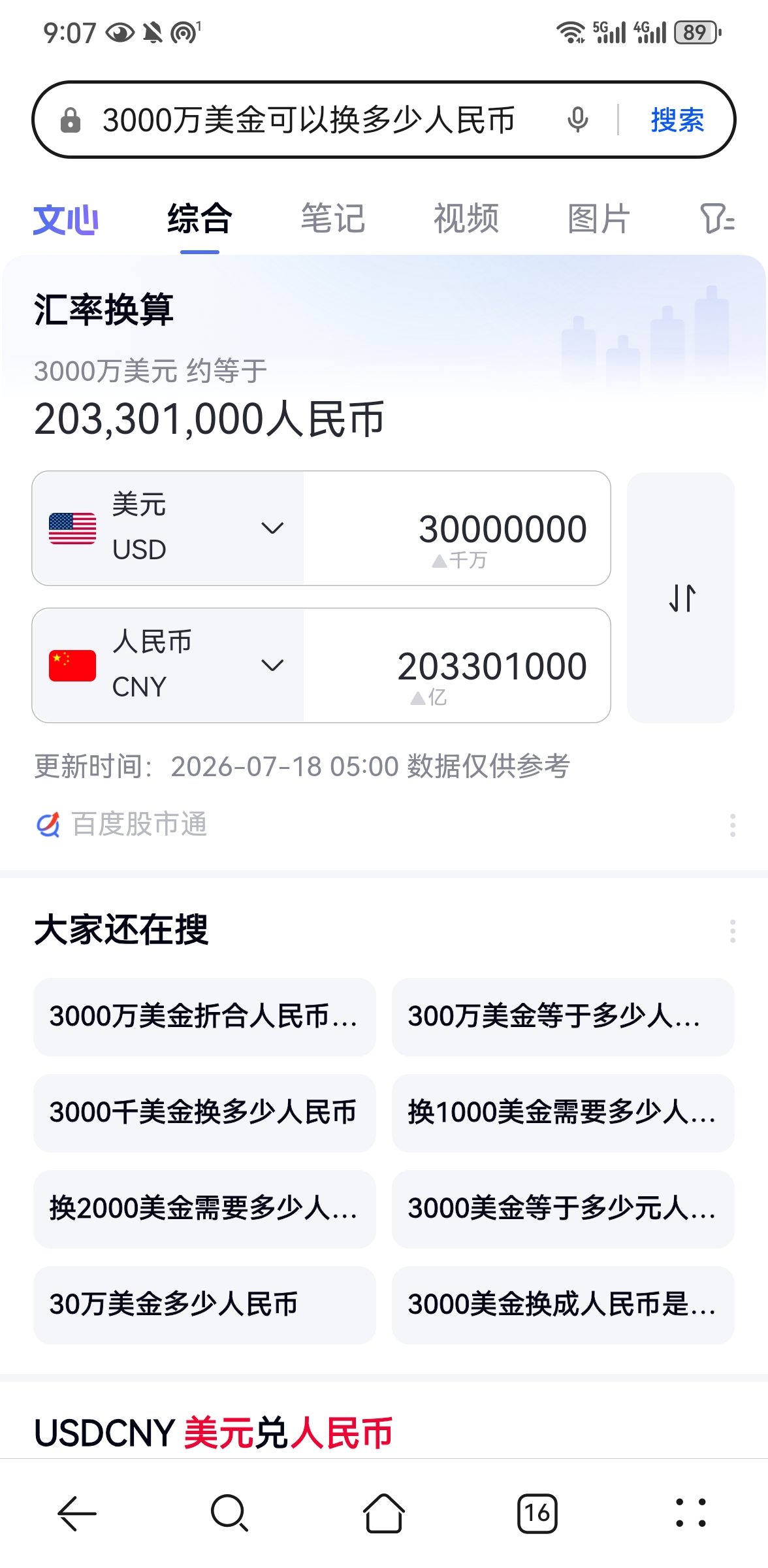Choose the 30万美金多少人民币 suggestion
The width and height of the screenshot is (768, 1568).
(x=204, y=1305)
